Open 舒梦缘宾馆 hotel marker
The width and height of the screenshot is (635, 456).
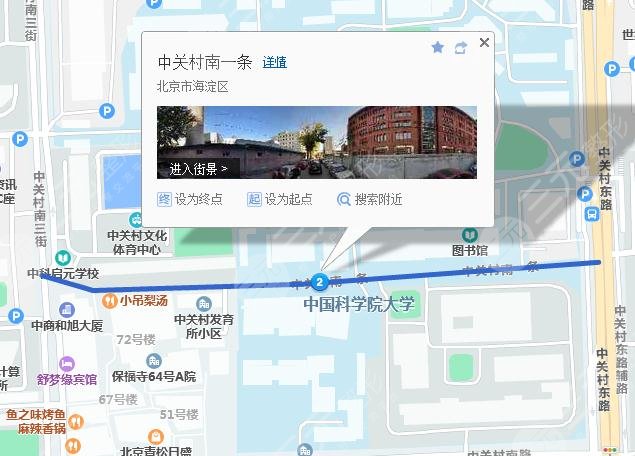[x=68, y=364]
